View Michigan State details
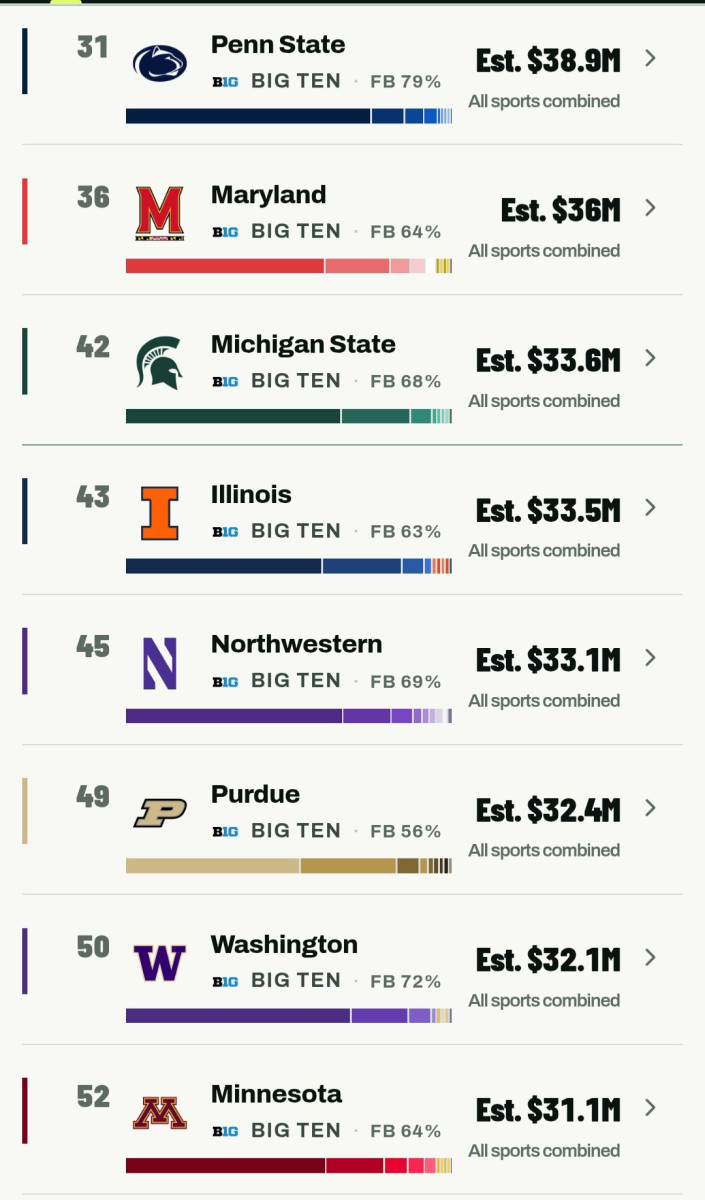Image resolution: width=705 pixels, height=1200 pixels. pos(352,370)
